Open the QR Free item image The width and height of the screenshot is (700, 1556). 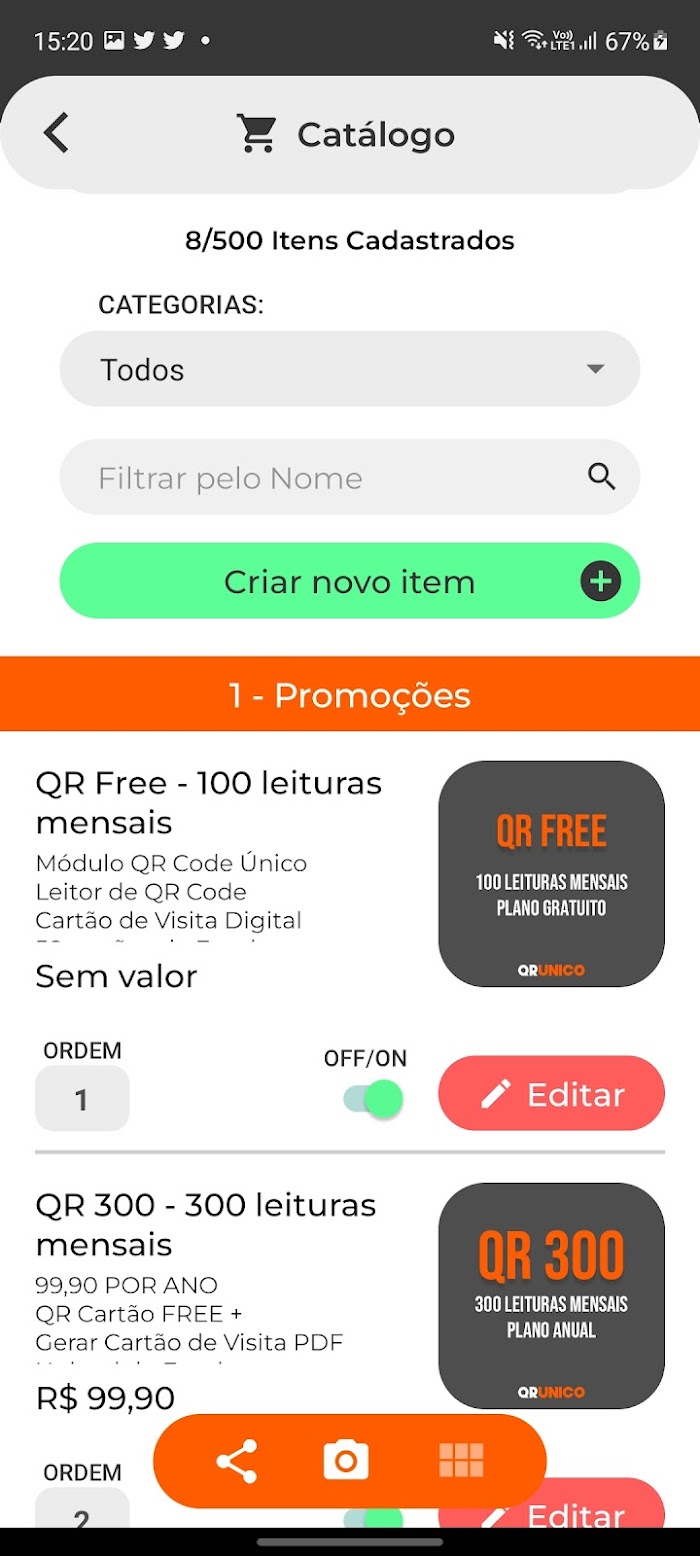(x=551, y=874)
